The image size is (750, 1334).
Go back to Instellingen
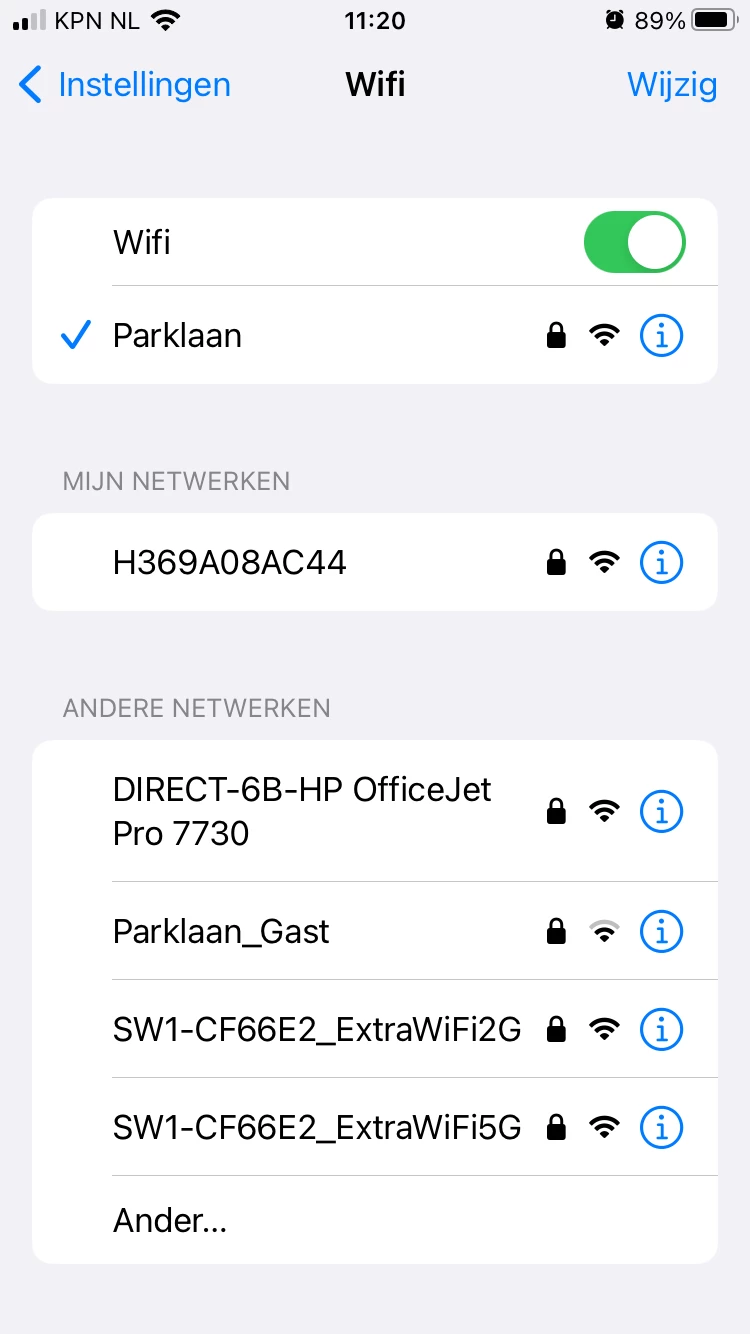(125, 85)
